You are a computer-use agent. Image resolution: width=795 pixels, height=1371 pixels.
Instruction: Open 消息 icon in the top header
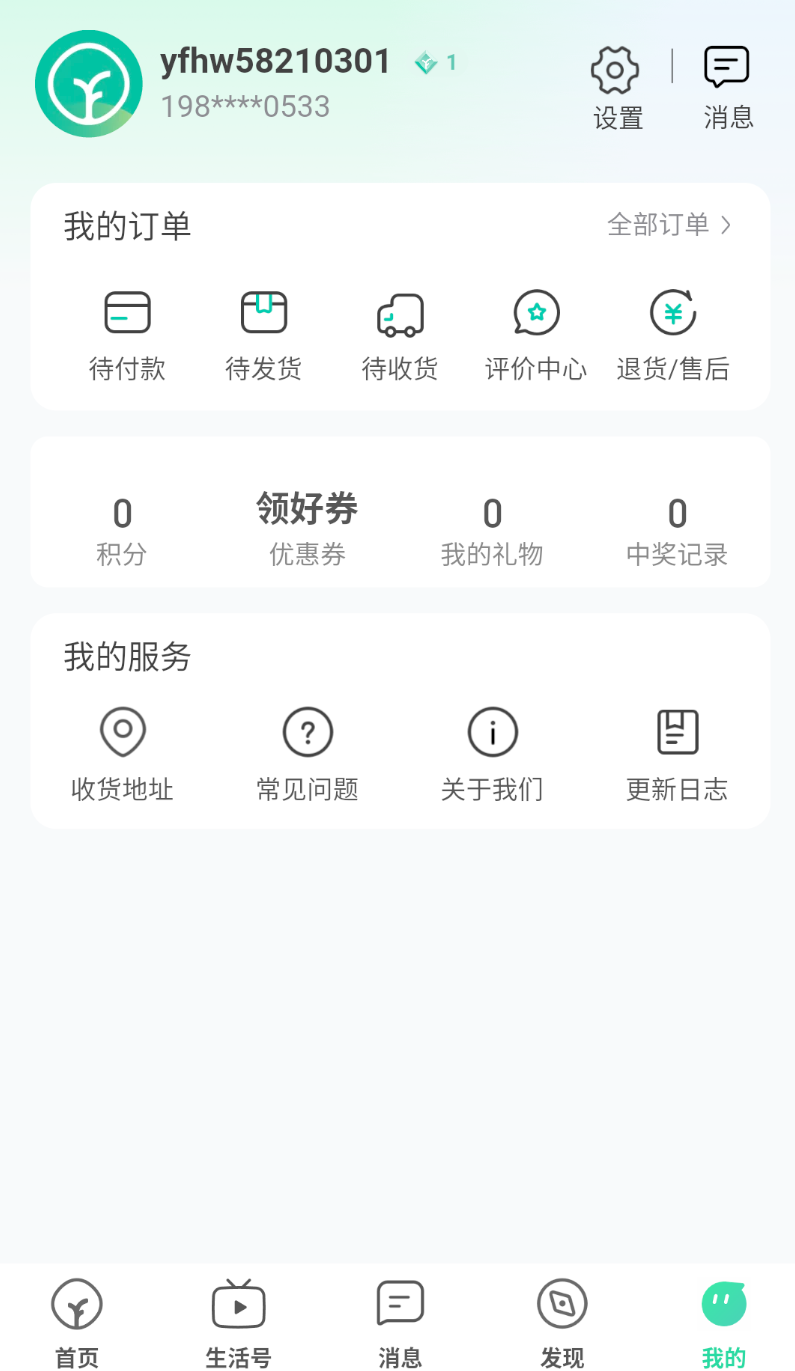(x=727, y=88)
